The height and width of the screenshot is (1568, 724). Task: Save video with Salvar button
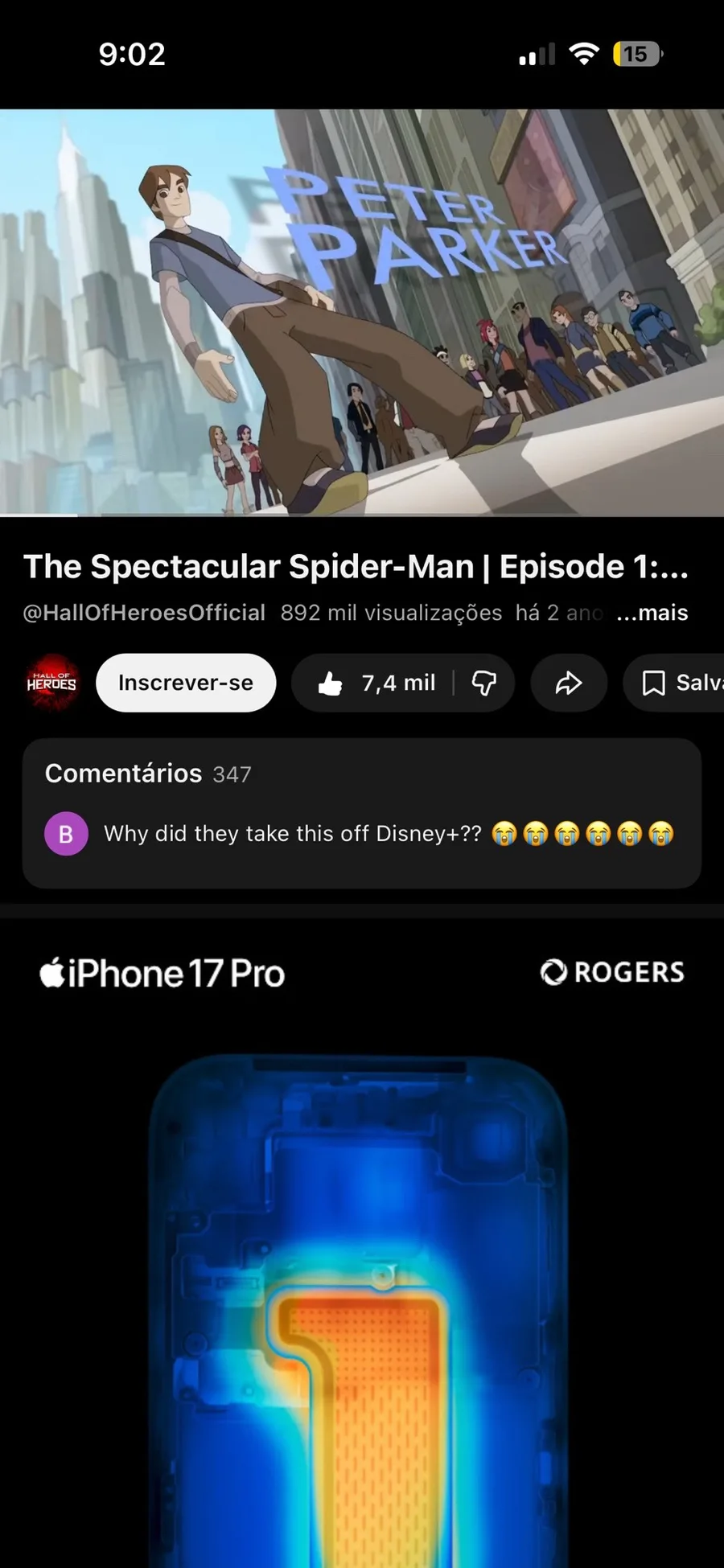coord(680,683)
